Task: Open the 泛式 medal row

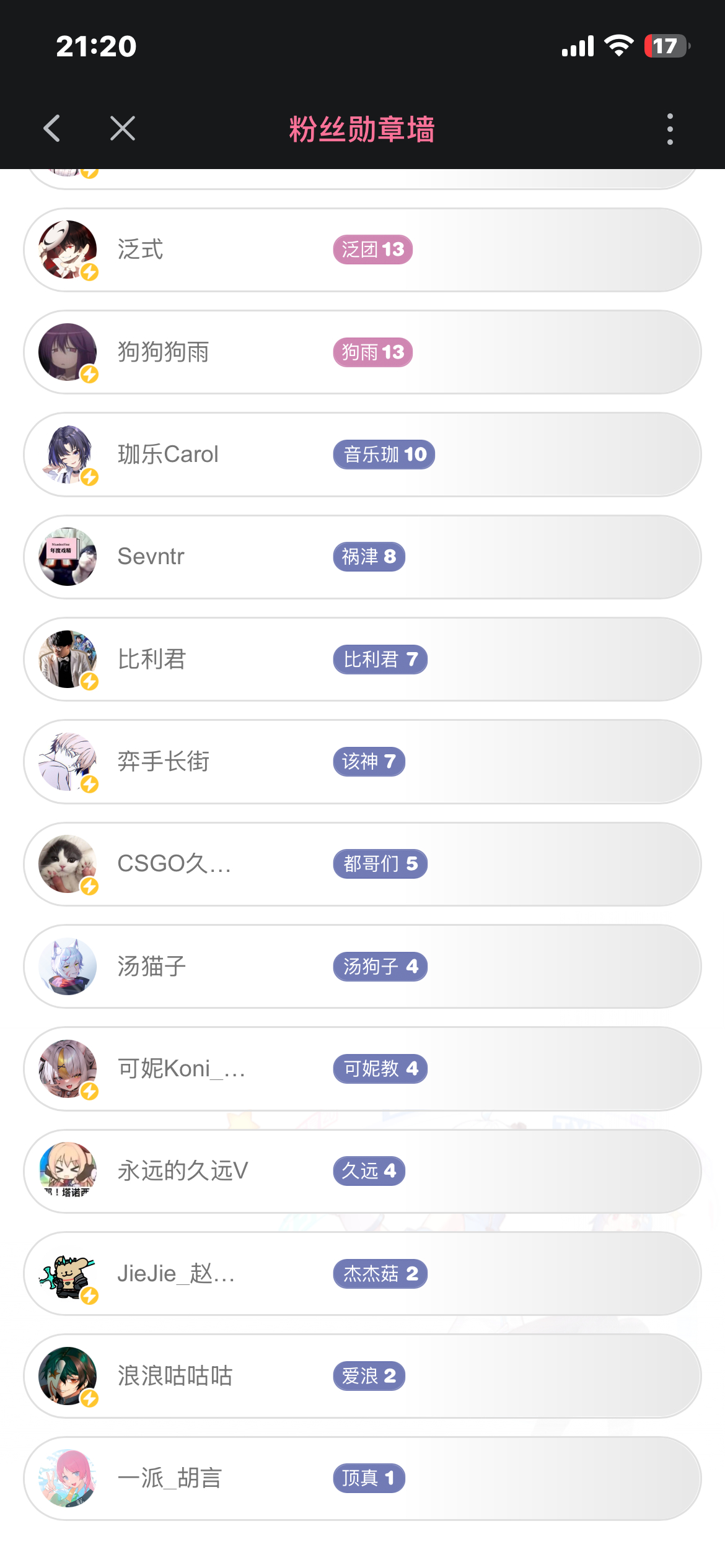Action: [362, 250]
